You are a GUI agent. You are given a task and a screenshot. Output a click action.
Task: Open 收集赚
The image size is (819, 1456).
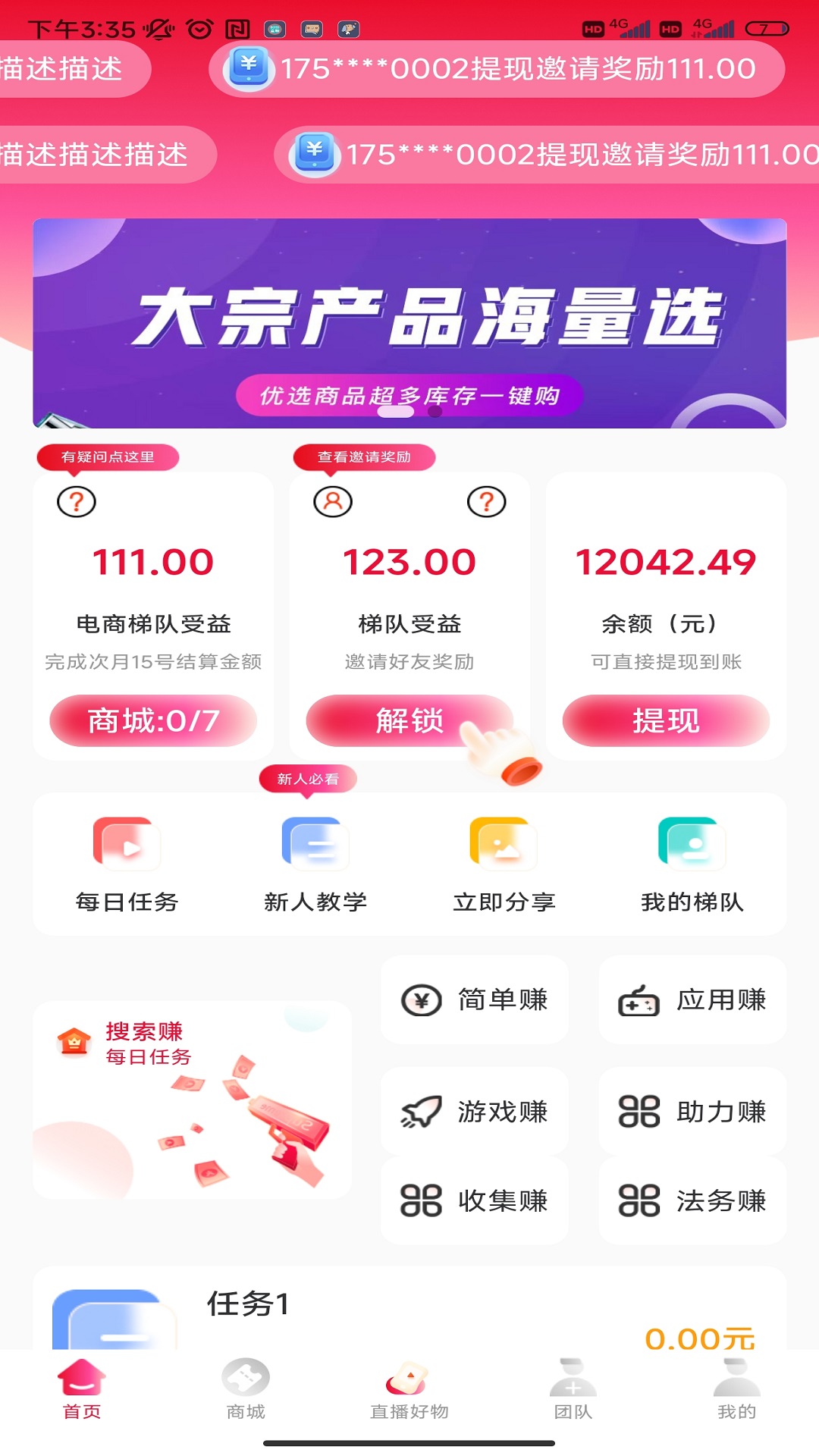(x=475, y=1200)
